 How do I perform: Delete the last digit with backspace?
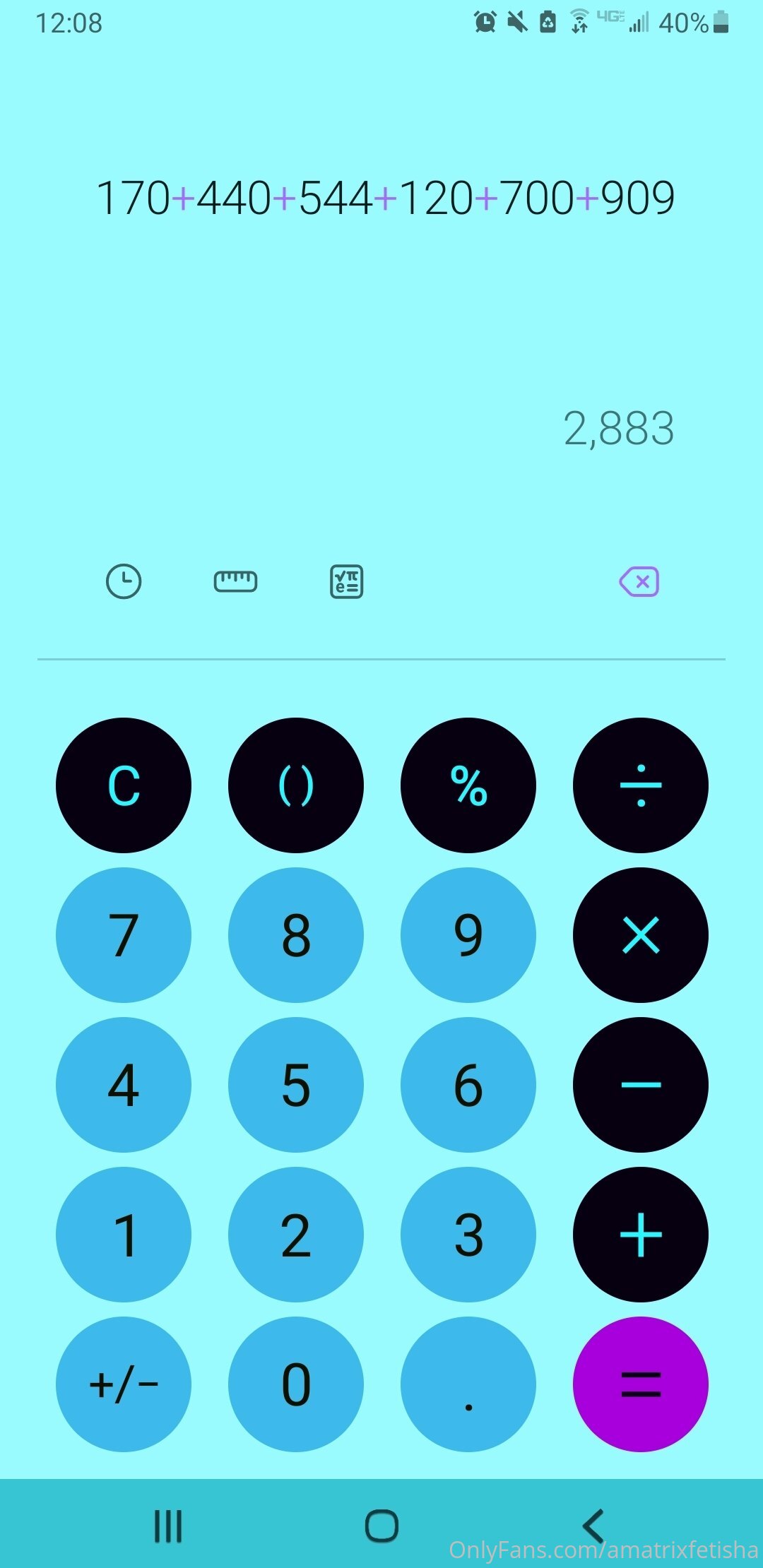click(639, 582)
